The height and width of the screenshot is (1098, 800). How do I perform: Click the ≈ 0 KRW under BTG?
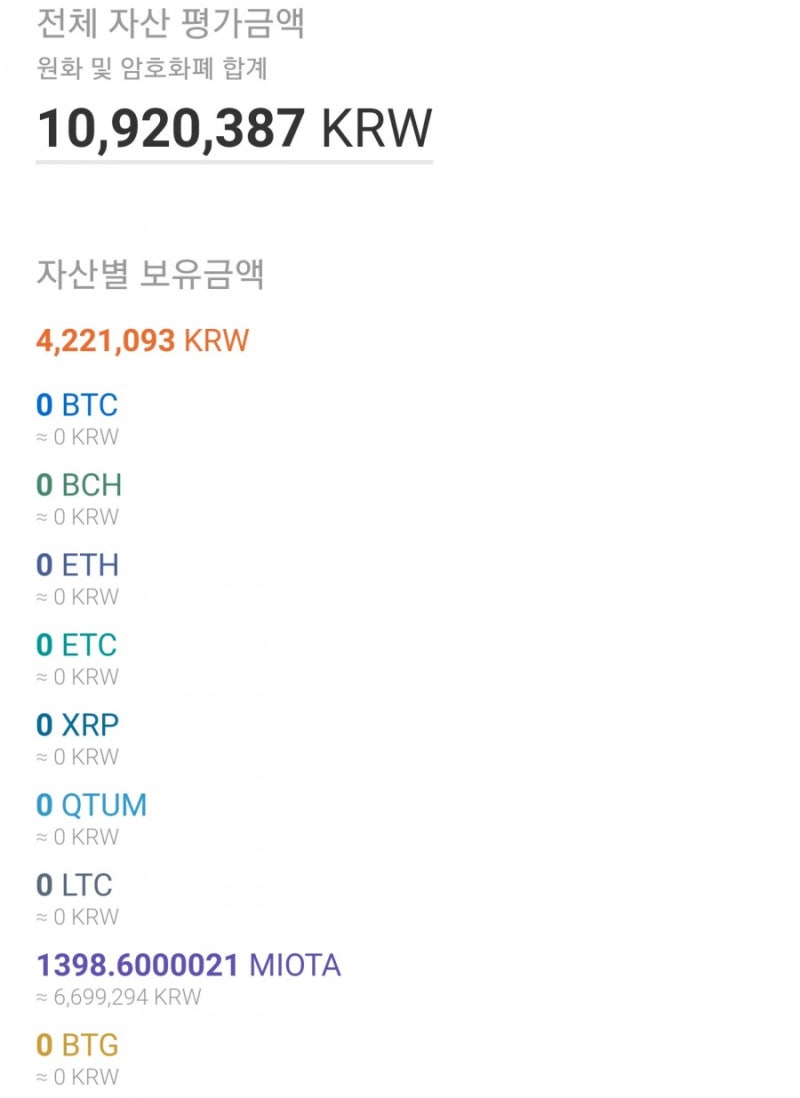tap(75, 1077)
